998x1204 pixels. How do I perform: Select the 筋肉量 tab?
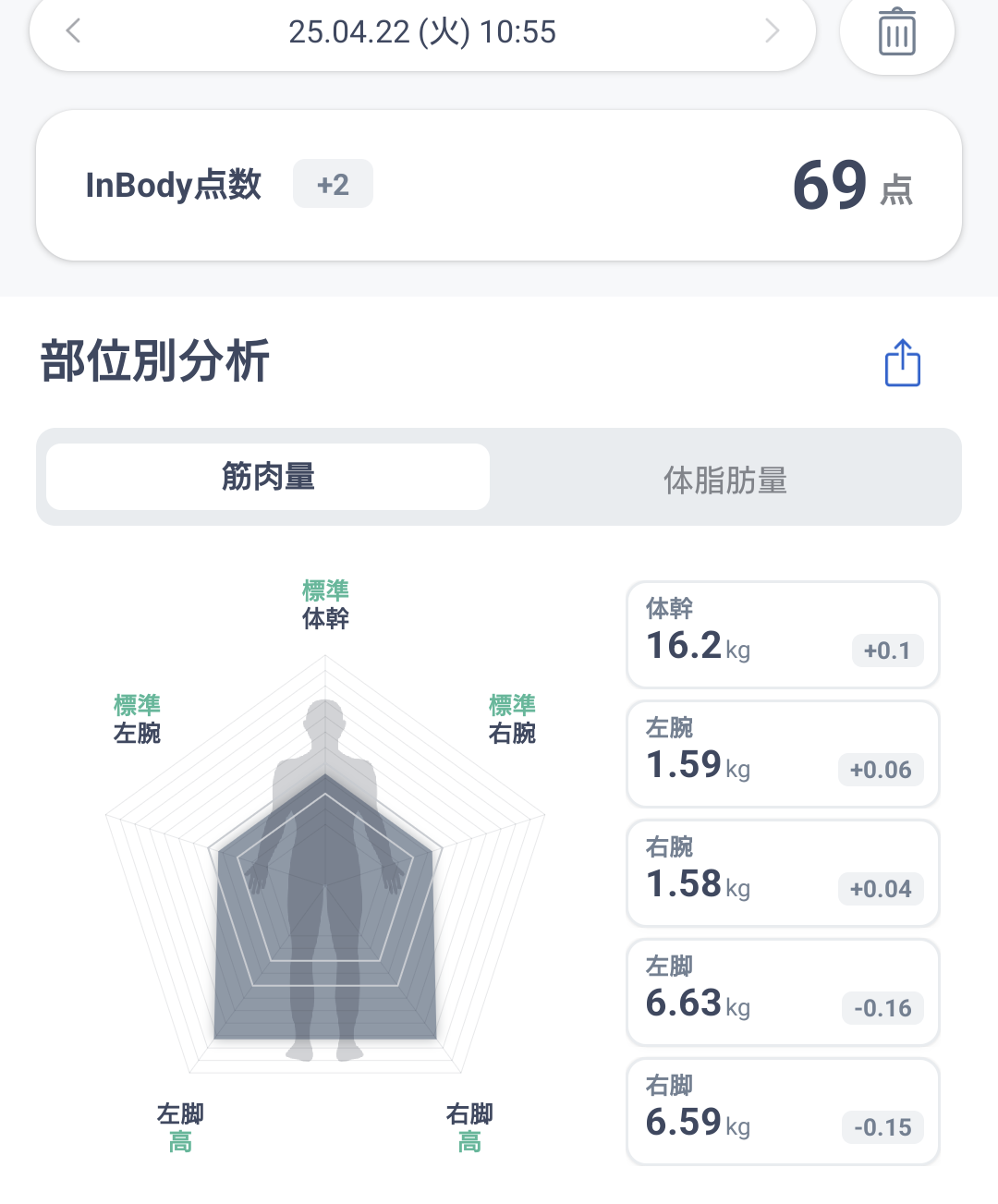pos(268,477)
